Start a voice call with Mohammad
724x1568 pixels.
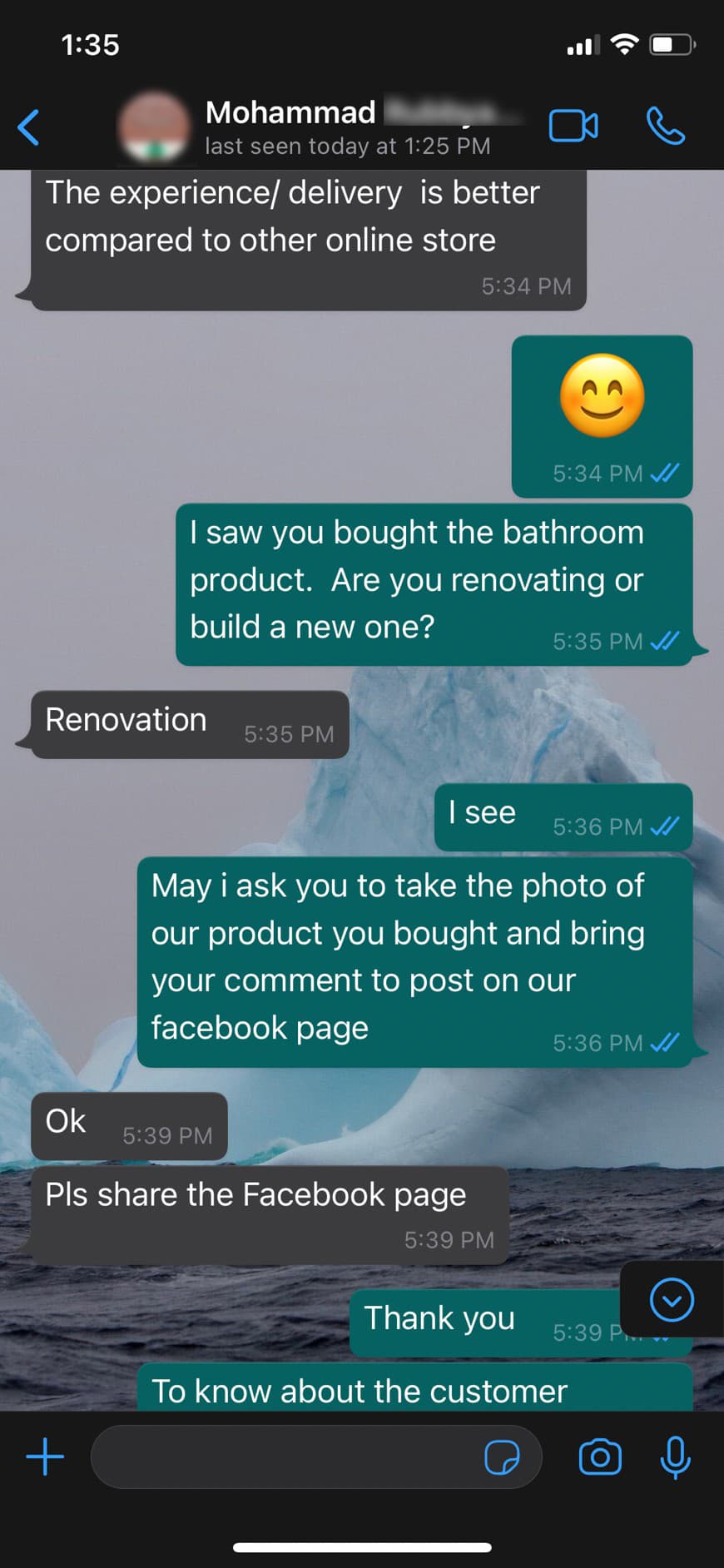click(x=666, y=127)
